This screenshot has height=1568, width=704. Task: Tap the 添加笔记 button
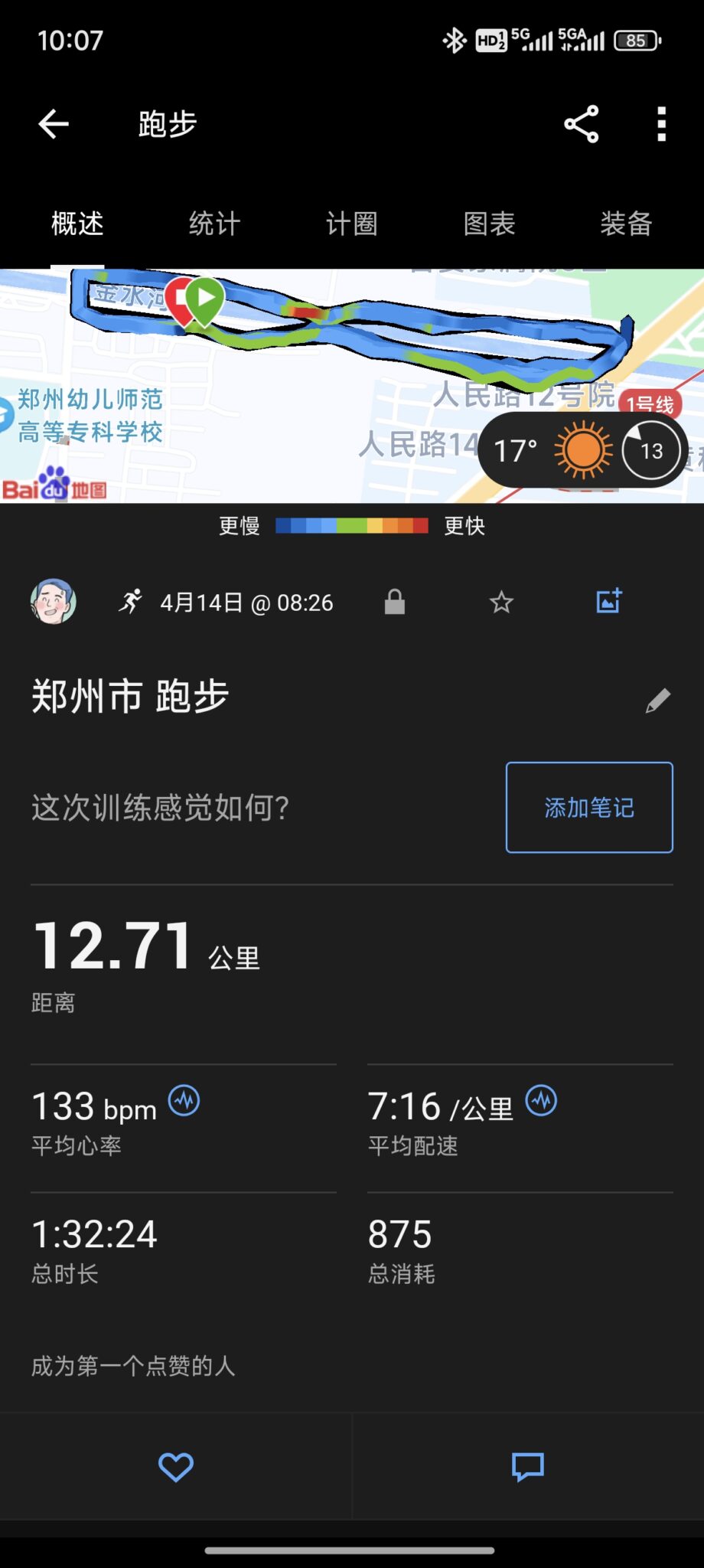589,807
